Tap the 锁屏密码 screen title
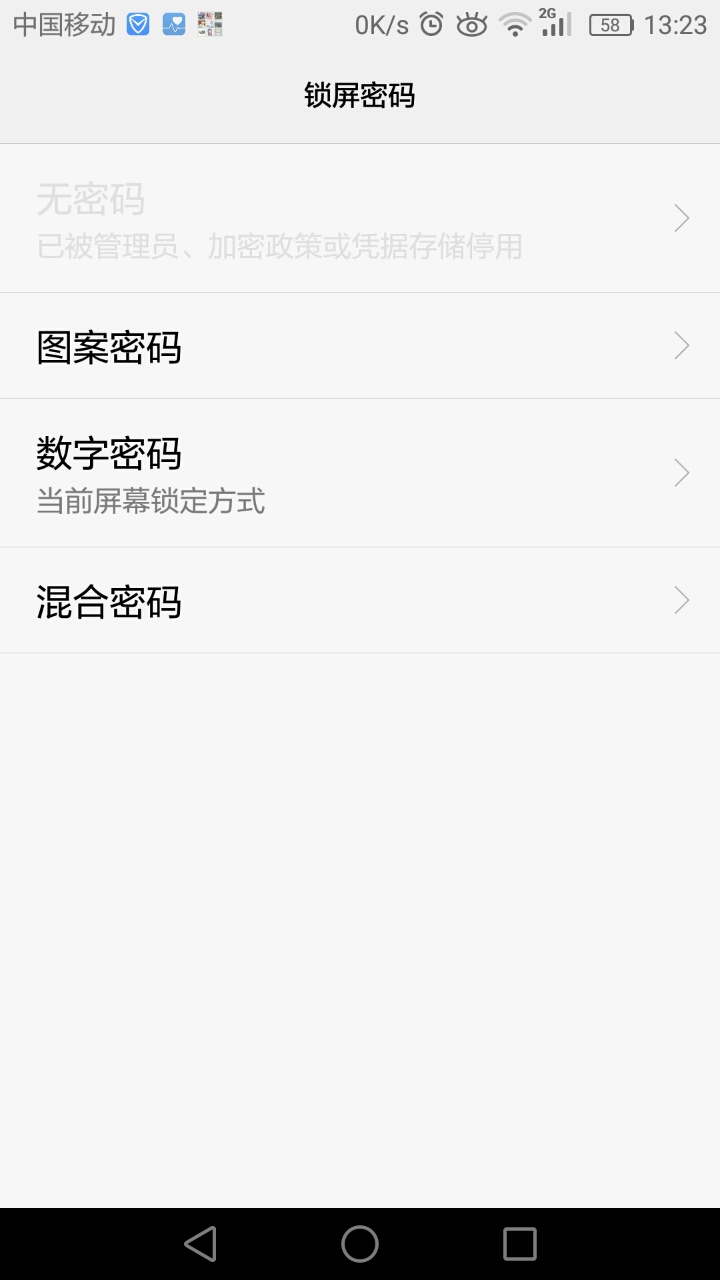The image size is (720, 1280). (360, 96)
